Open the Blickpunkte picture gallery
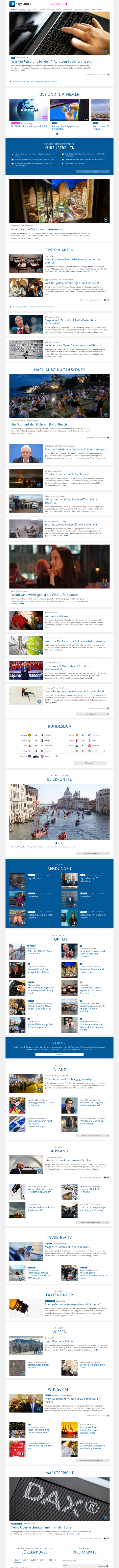 (x=59, y=810)
